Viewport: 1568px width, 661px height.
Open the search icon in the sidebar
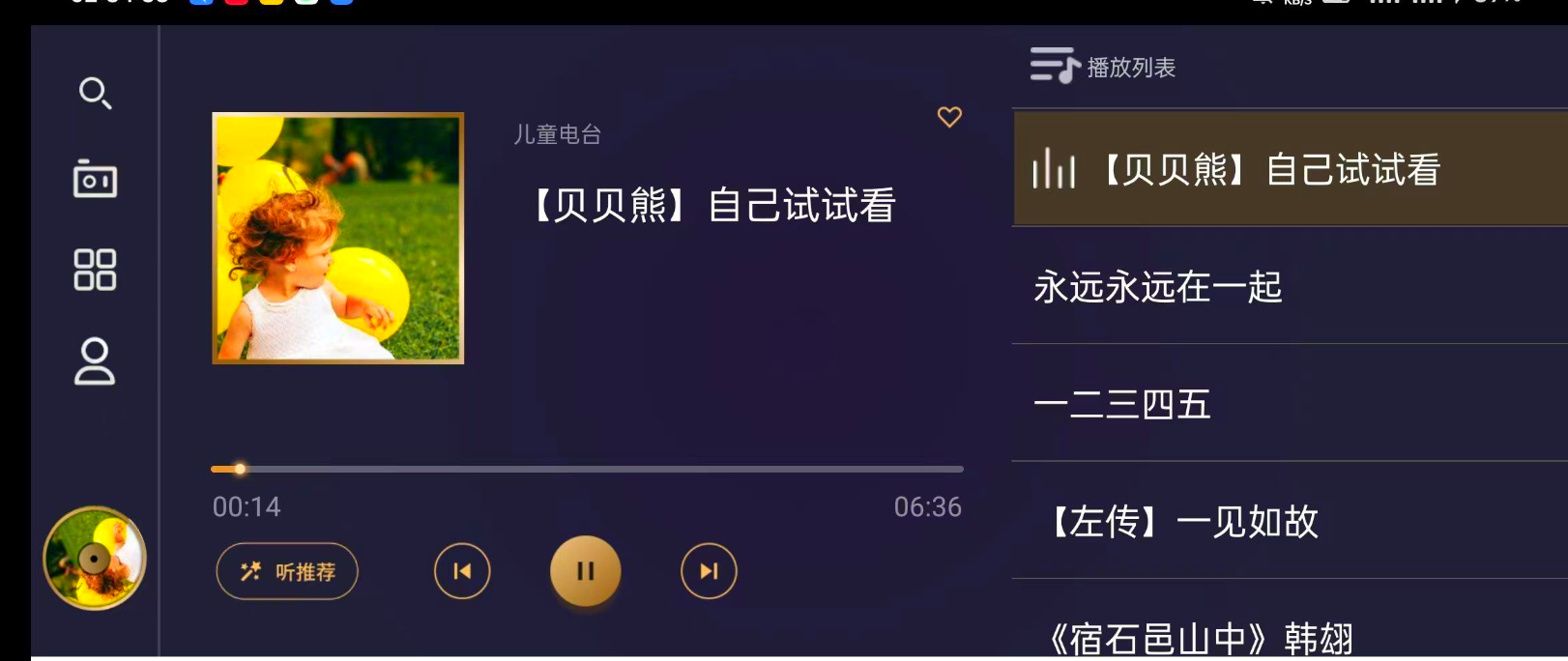tap(95, 94)
